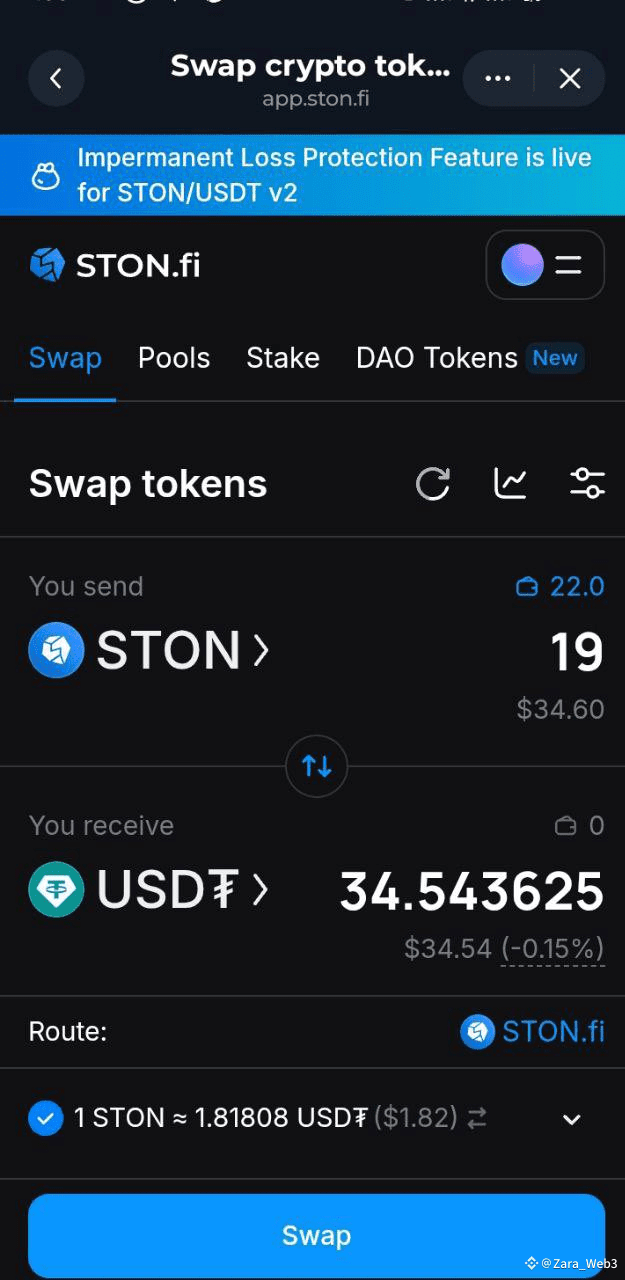The width and height of the screenshot is (625, 1280).
Task: Invert the STON to USD₮ rate
Action: 477,1118
